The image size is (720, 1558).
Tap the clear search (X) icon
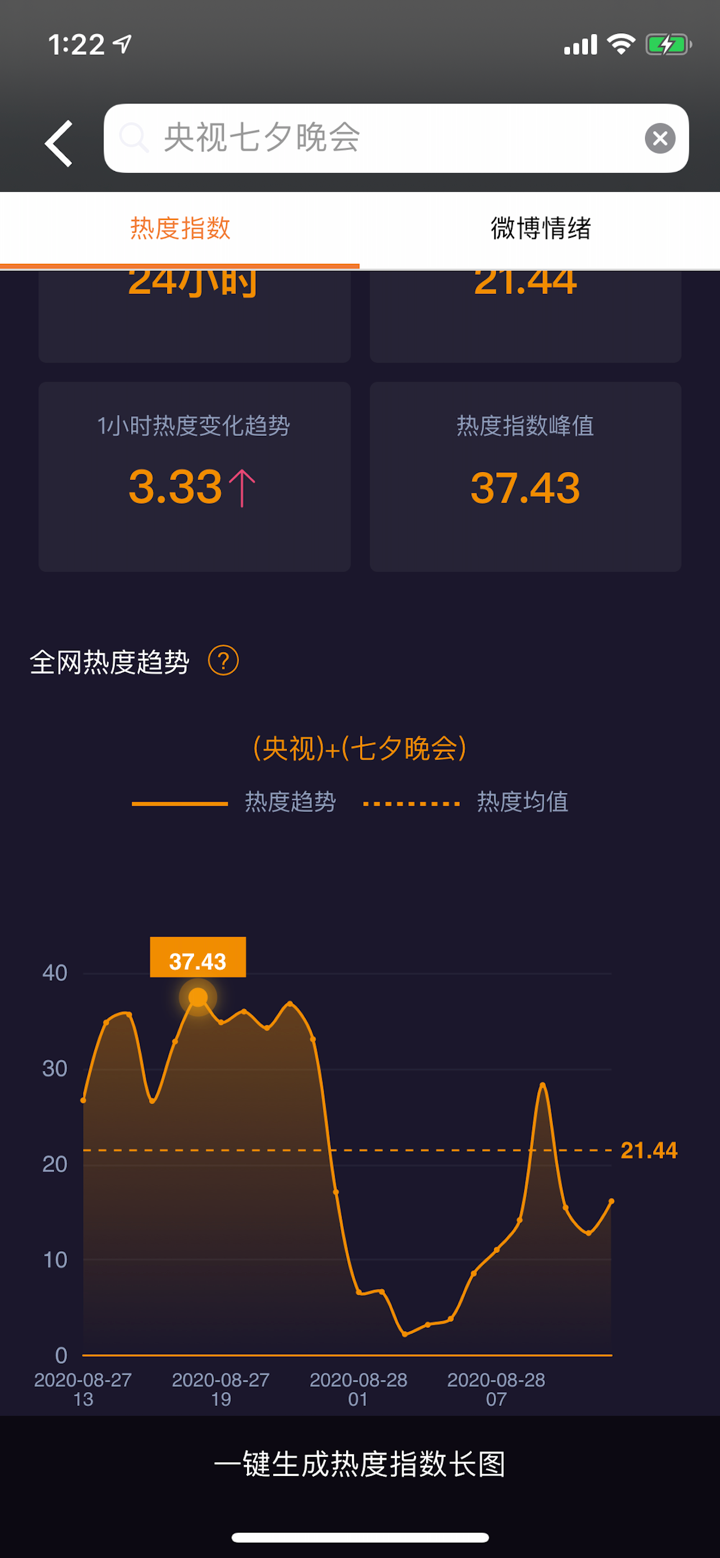[660, 137]
